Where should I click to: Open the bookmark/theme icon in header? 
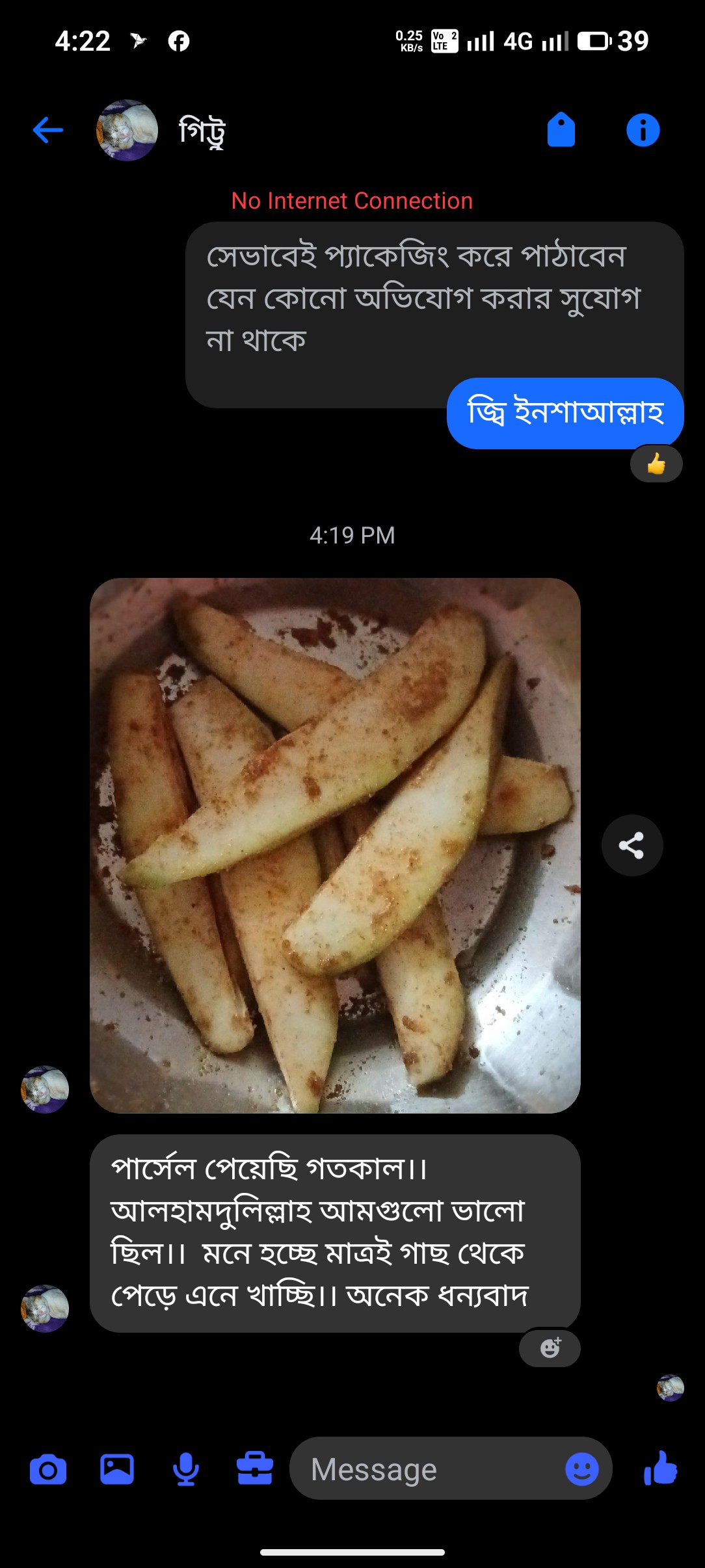[561, 130]
